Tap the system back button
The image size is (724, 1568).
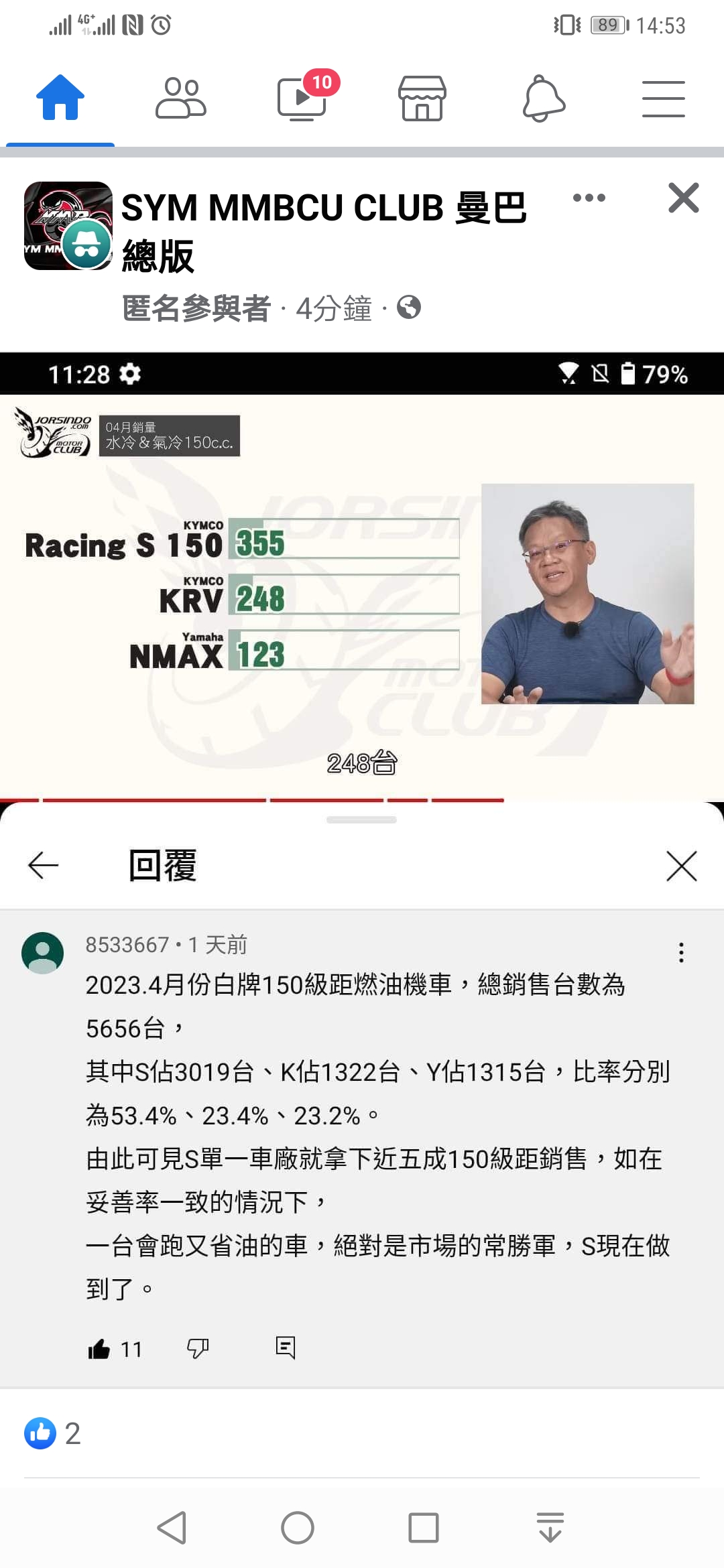click(172, 1528)
